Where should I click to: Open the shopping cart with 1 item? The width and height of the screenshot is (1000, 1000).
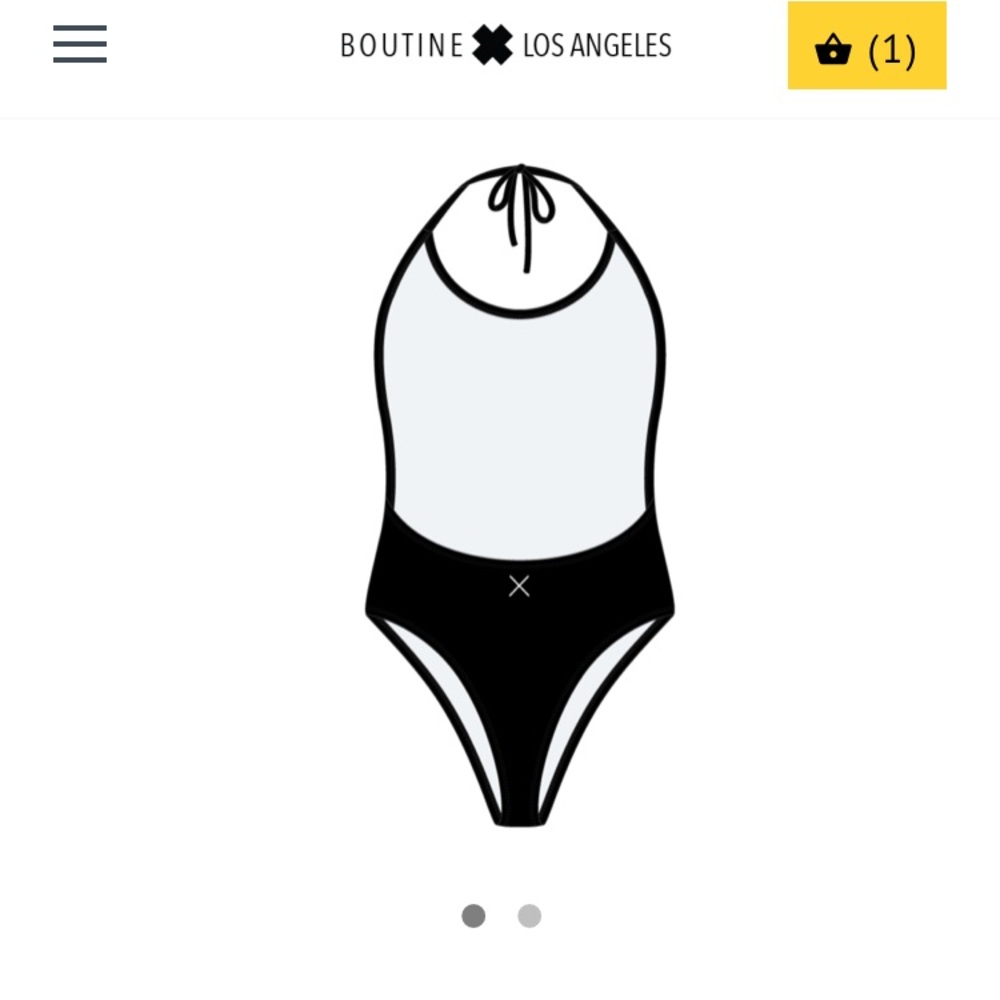coord(866,47)
